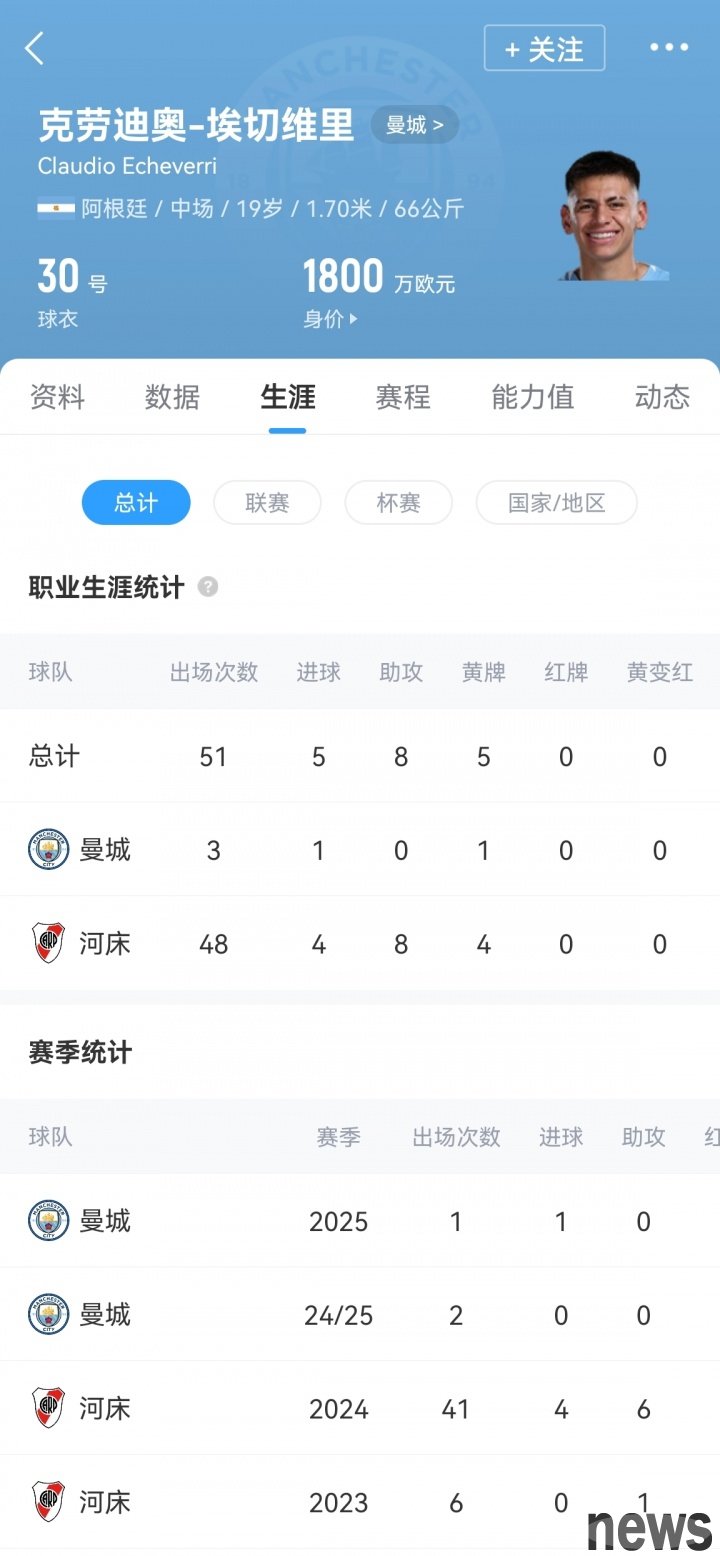Screen dimensions: 720x1556
Task: Expand the 身价 market value details
Action: point(330,319)
